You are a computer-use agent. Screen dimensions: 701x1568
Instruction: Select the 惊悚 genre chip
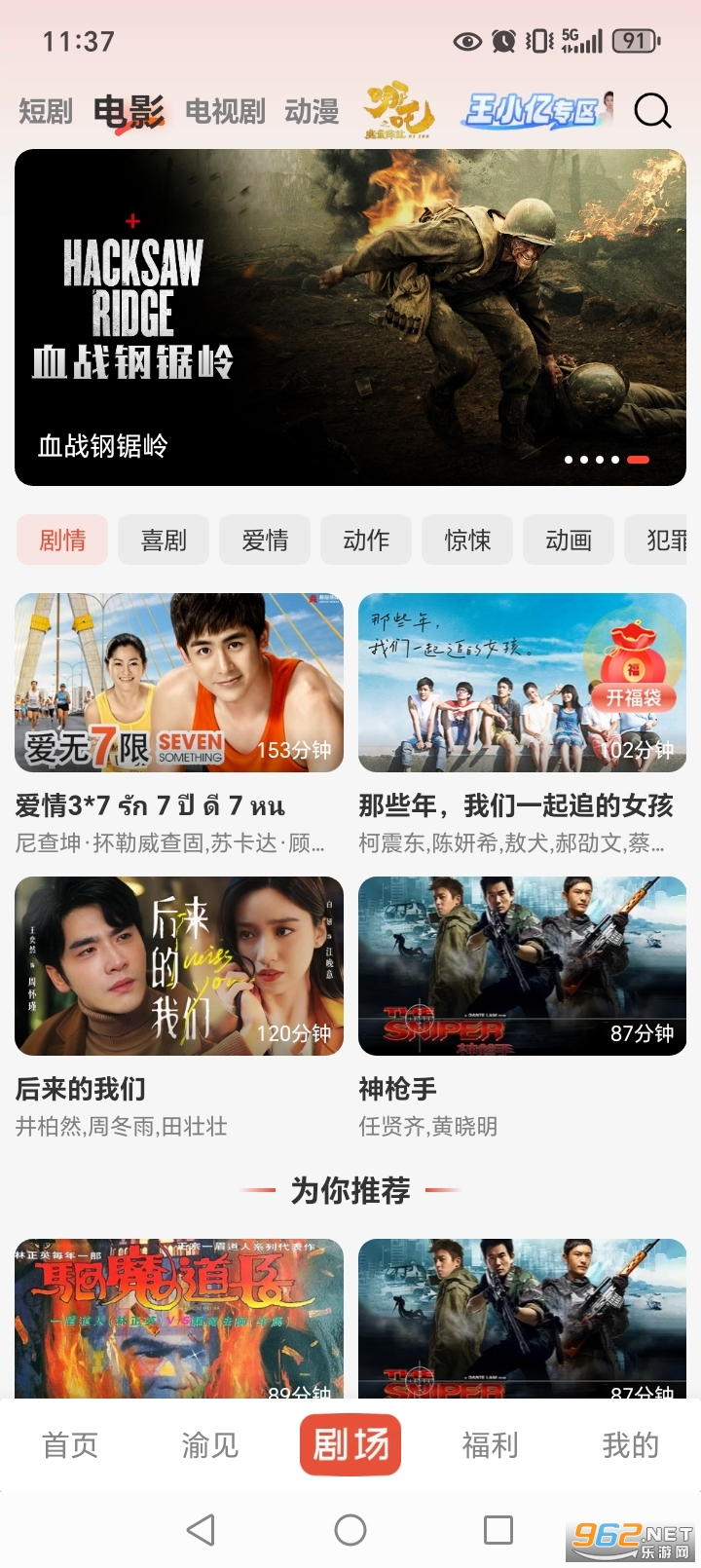pos(467,541)
